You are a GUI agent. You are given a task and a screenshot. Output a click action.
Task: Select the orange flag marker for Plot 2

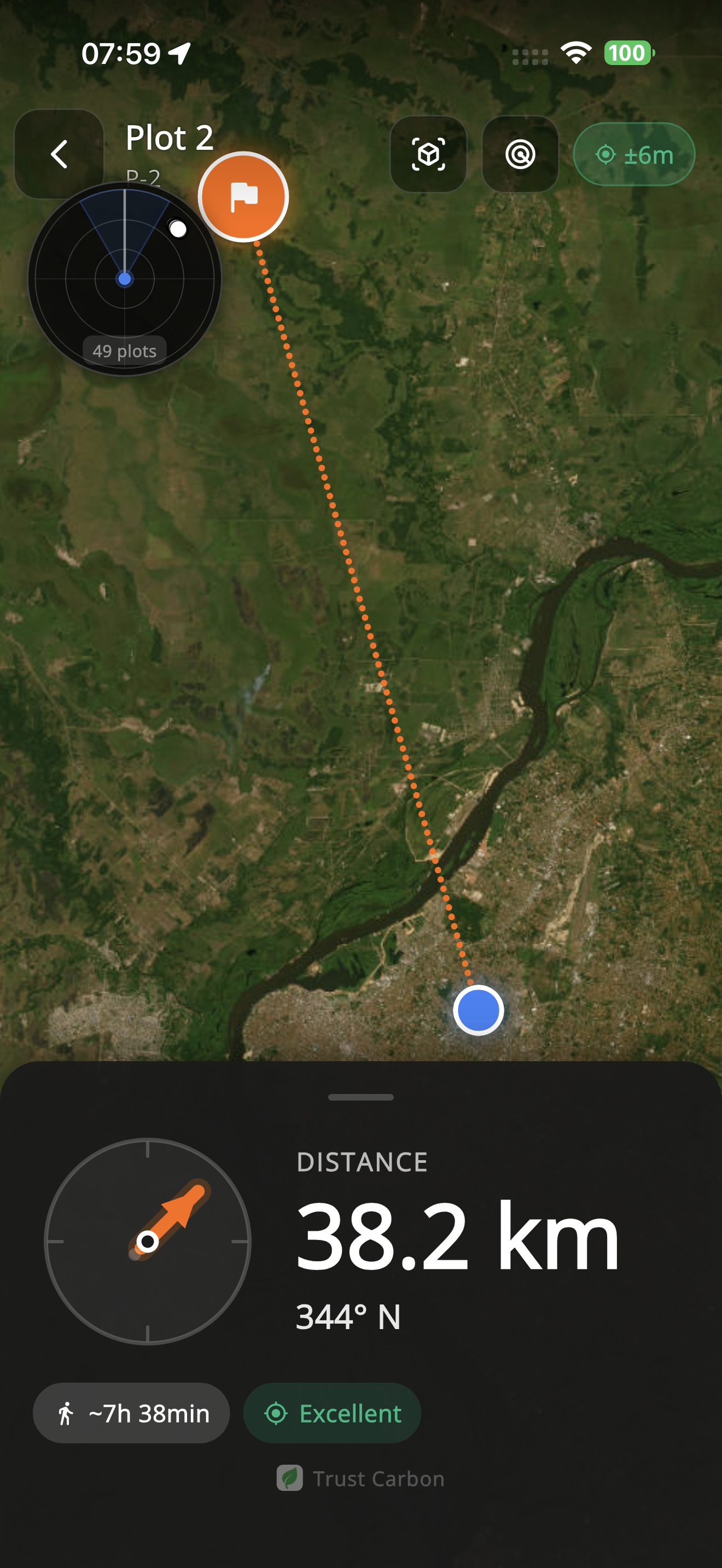tap(242, 196)
